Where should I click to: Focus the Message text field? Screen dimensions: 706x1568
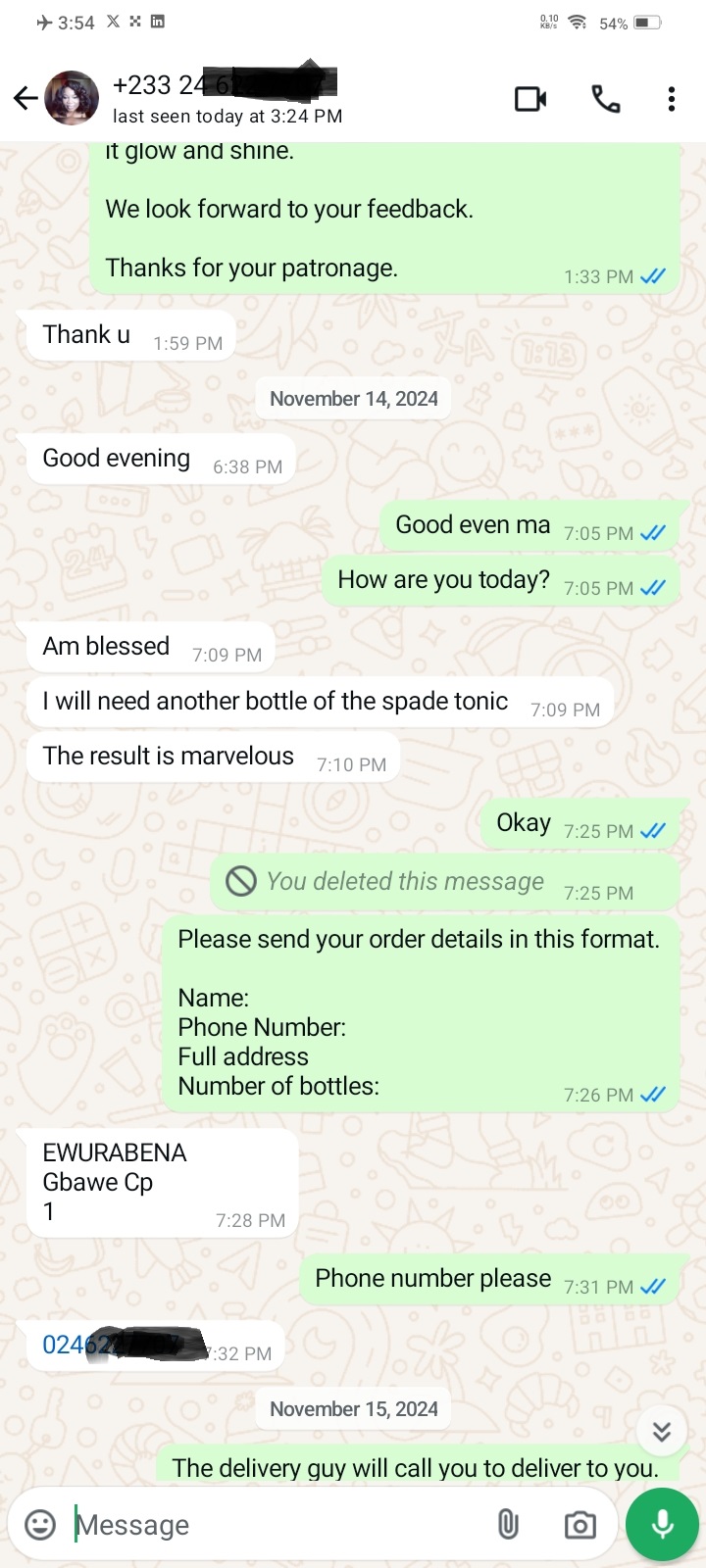pyautogui.click(x=275, y=1525)
